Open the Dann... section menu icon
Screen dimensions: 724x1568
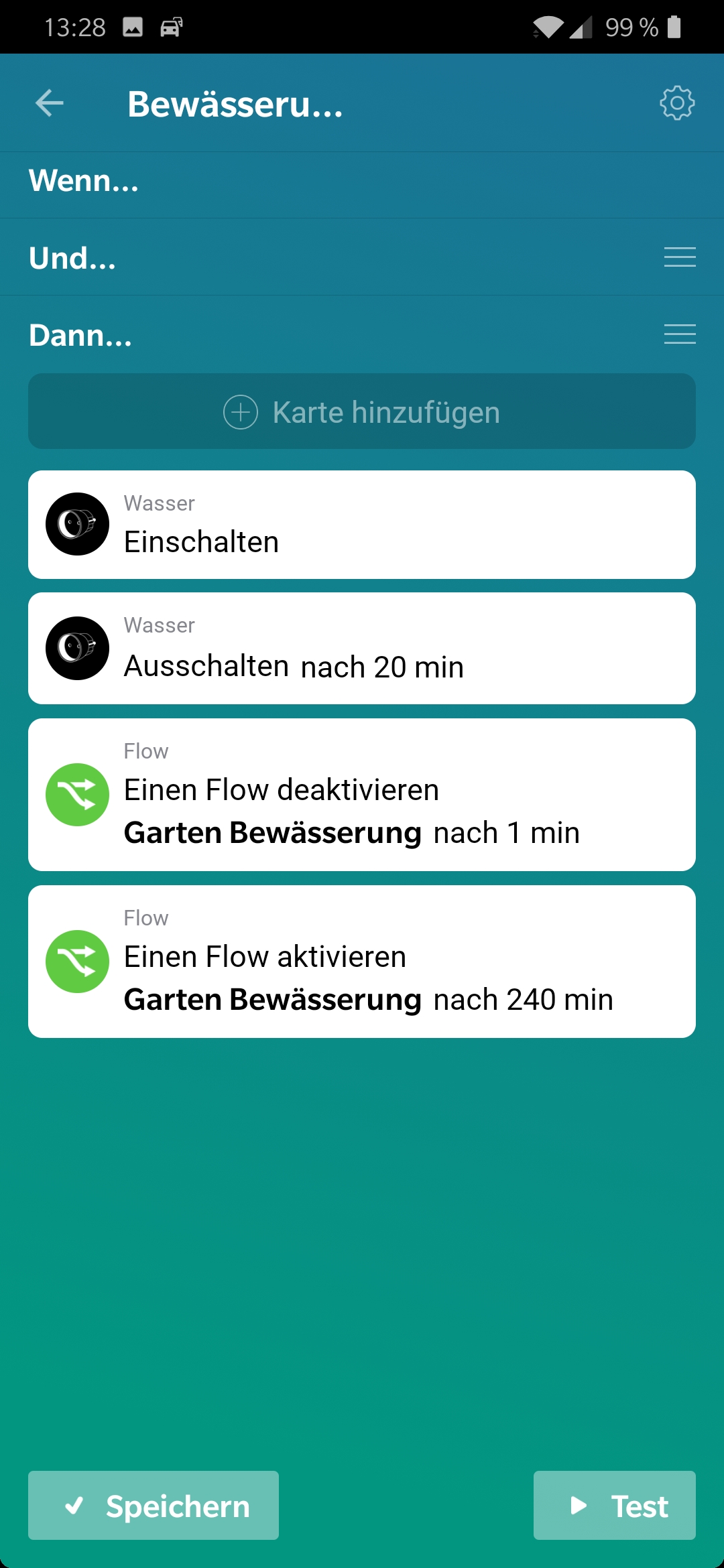pos(680,334)
